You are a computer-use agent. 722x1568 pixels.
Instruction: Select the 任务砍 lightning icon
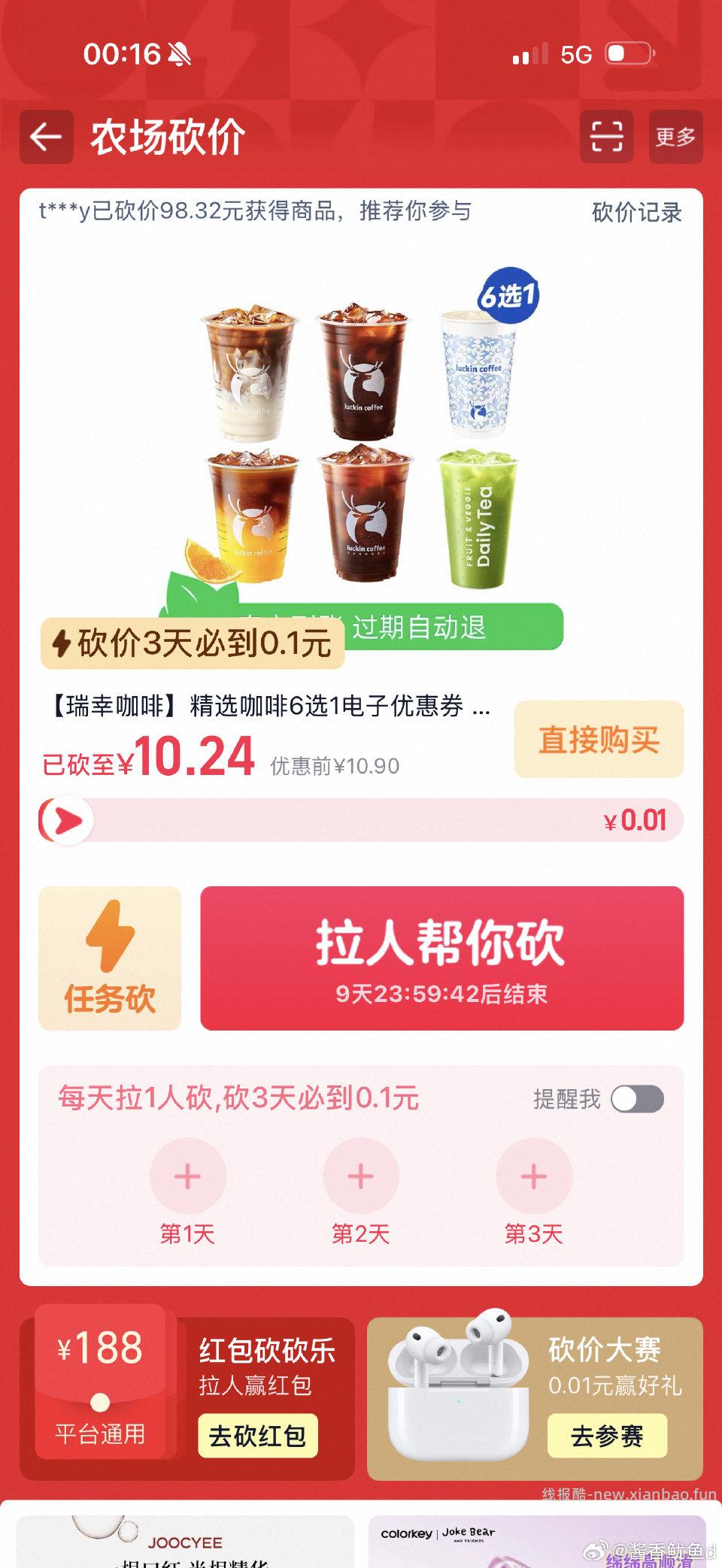pos(108,934)
